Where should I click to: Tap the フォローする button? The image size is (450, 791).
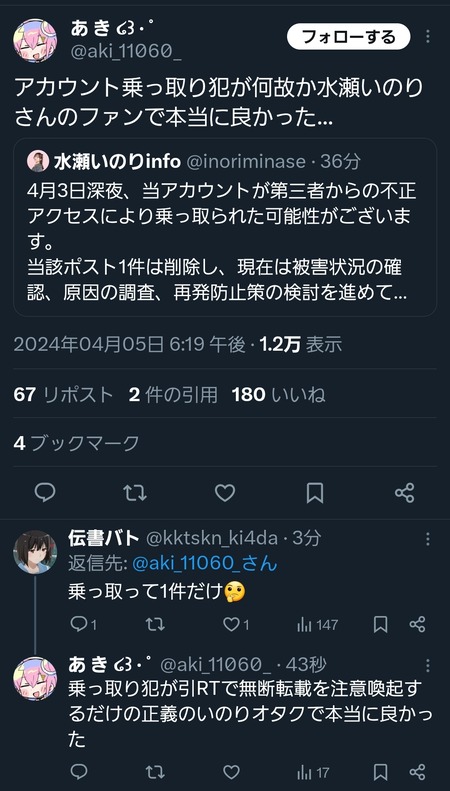click(349, 36)
